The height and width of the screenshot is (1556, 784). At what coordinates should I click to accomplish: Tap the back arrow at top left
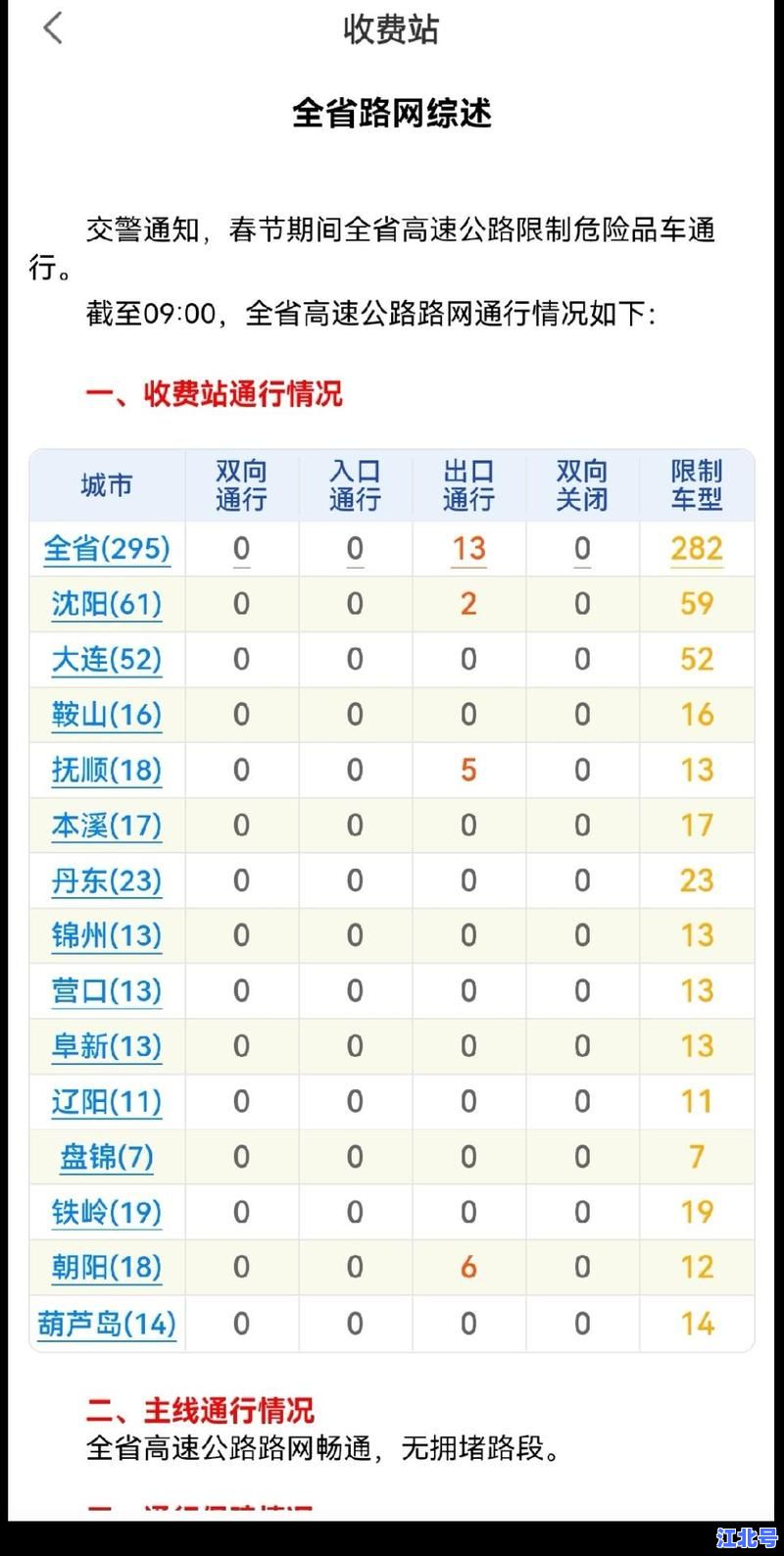[x=51, y=30]
